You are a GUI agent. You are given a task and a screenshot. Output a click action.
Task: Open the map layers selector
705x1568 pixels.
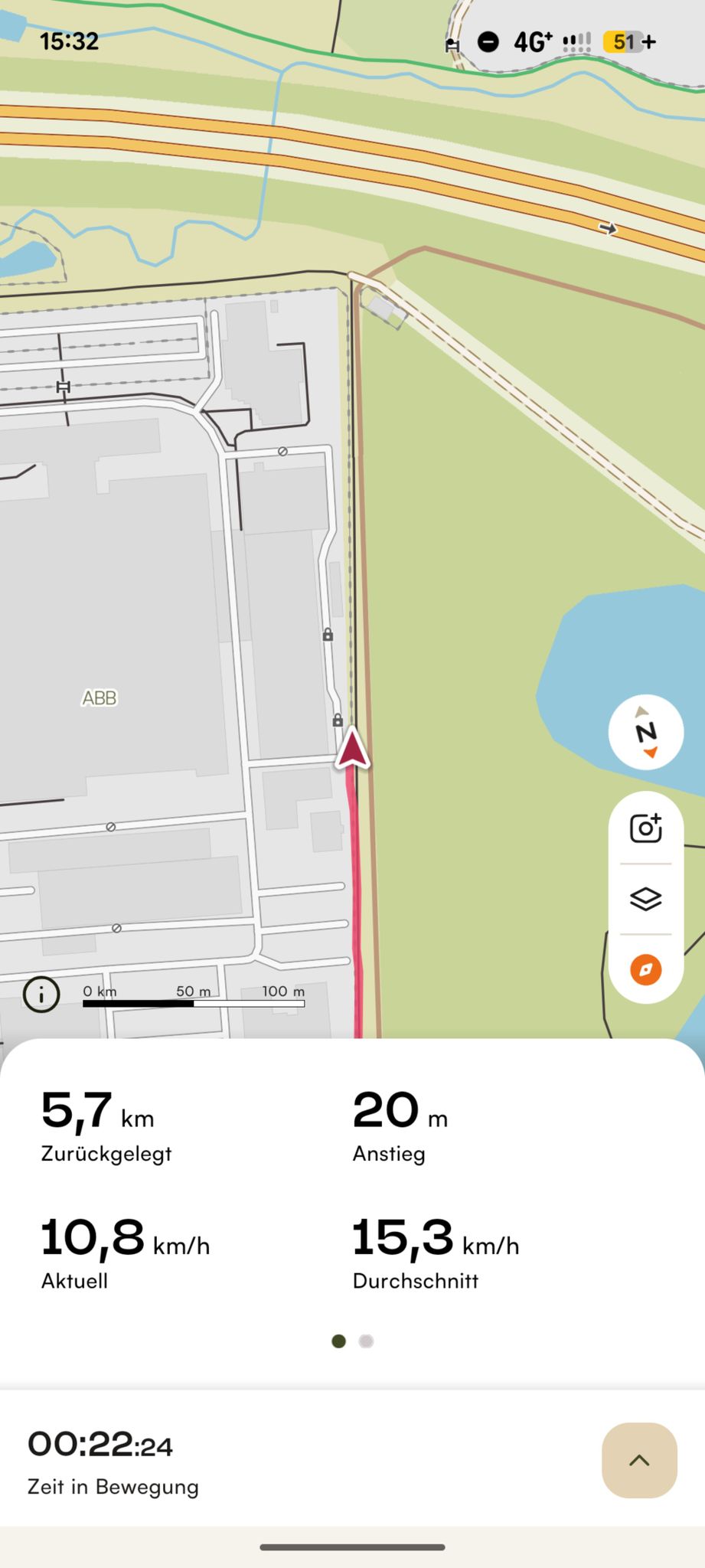tap(645, 899)
